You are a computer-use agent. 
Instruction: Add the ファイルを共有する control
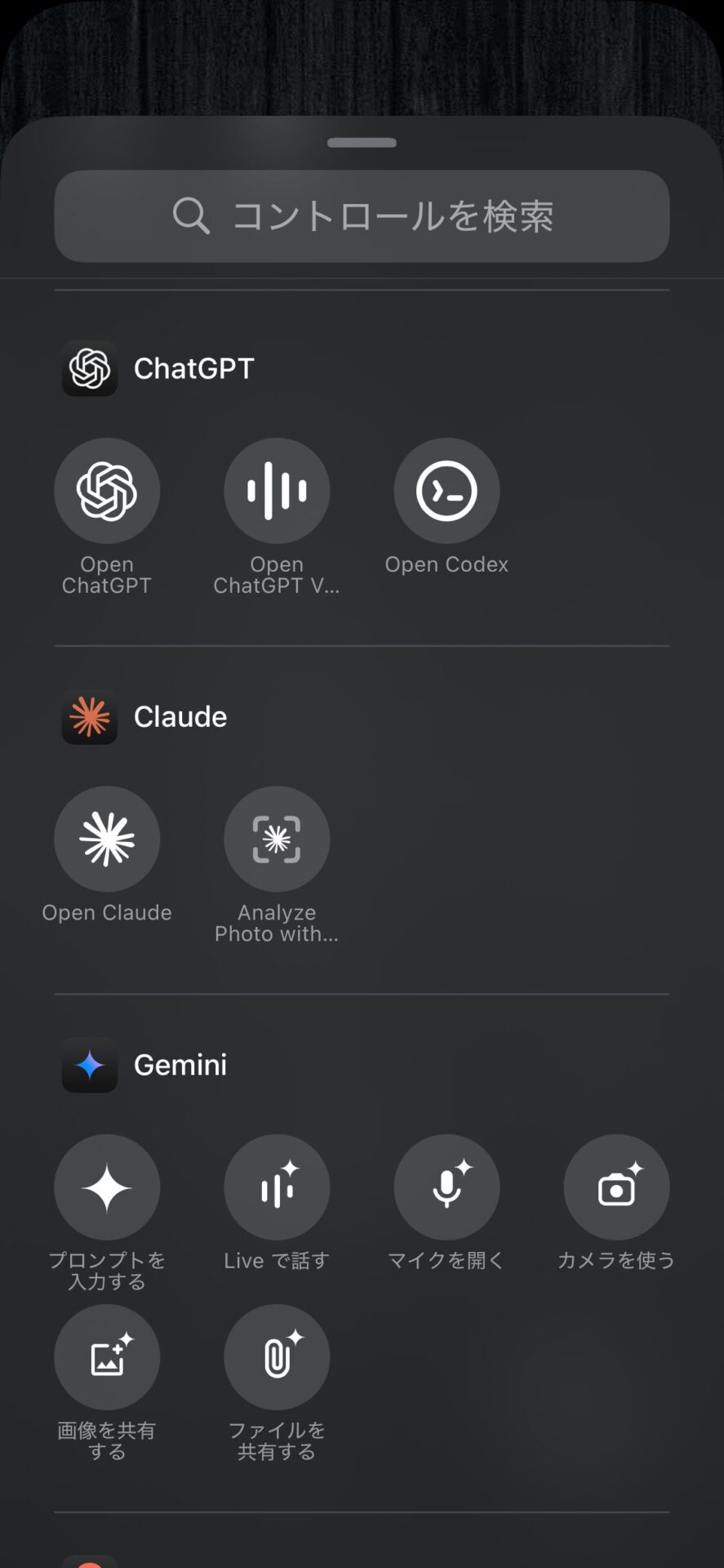277,1356
